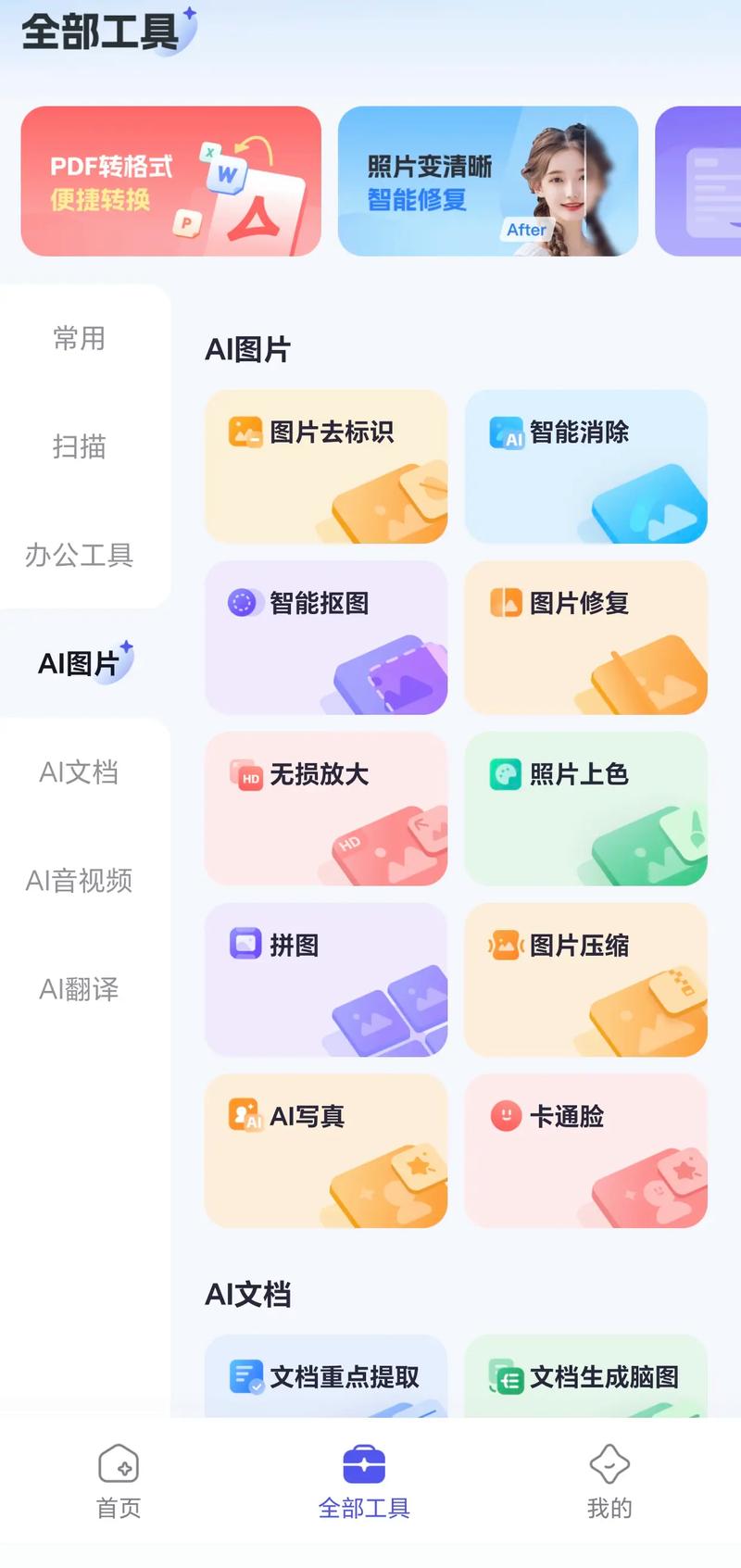741x1568 pixels.
Task: Open the 智能抠图 tool
Action: click(326, 637)
